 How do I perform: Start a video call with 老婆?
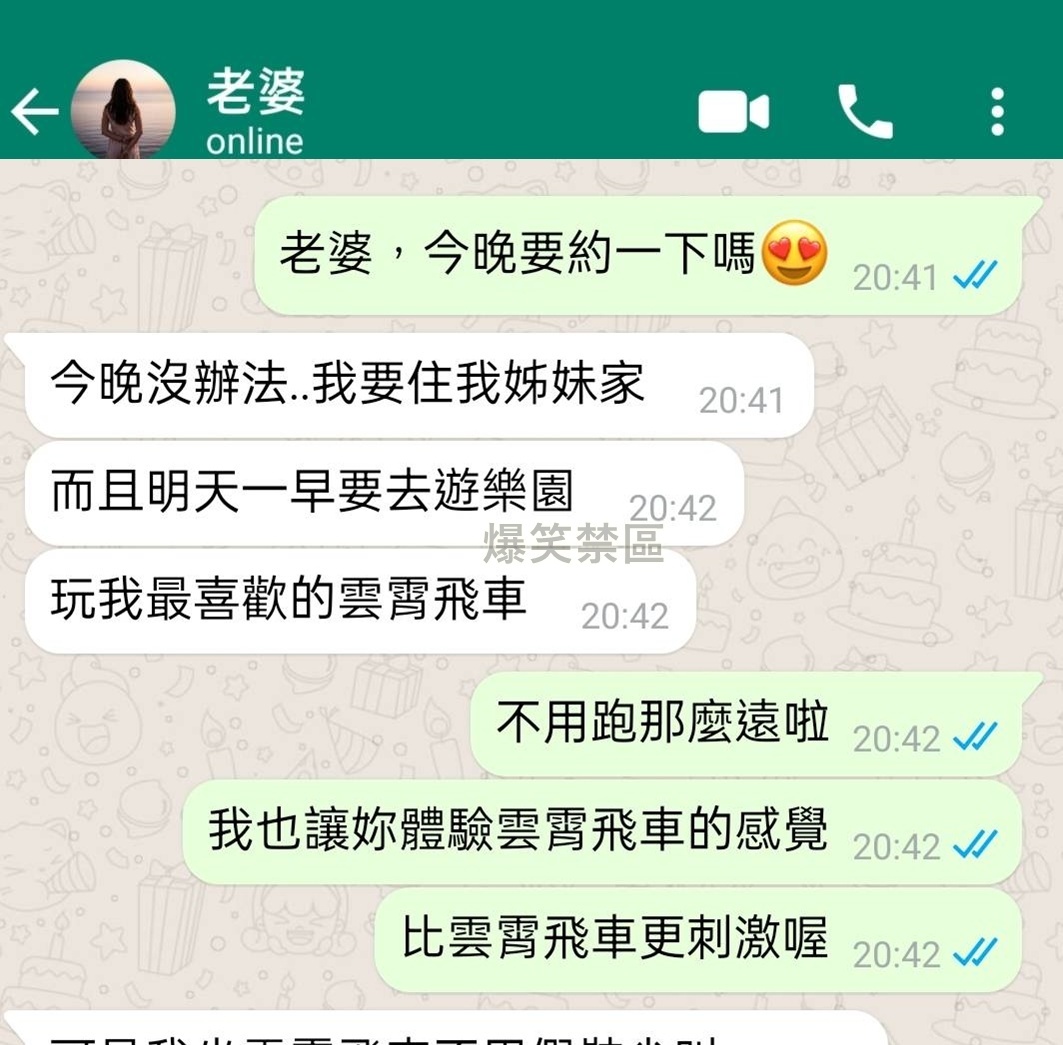click(733, 112)
